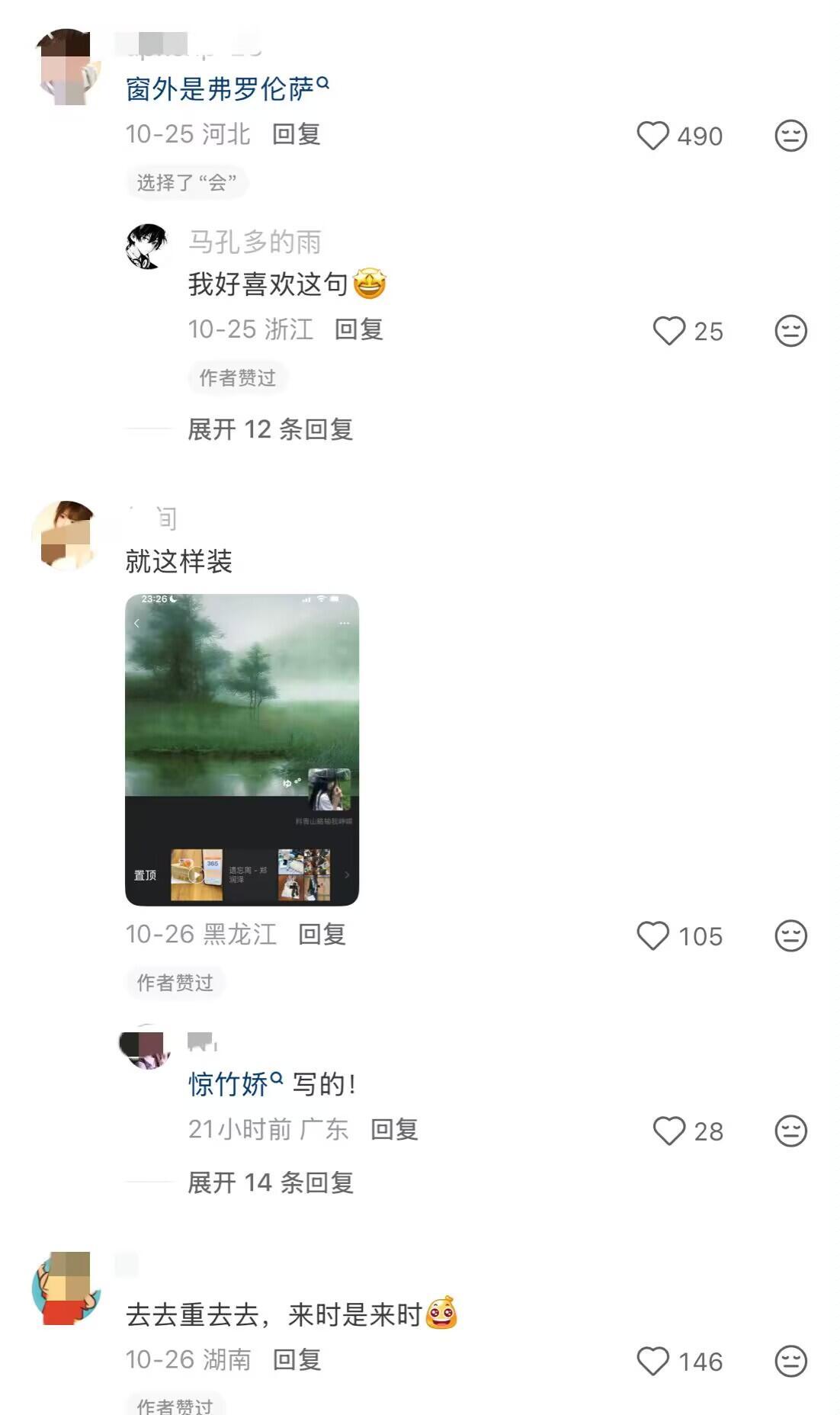This screenshot has height=1415, width=840.
Task: Tap the emoji face icon beside the 105-like comment
Action: click(789, 935)
